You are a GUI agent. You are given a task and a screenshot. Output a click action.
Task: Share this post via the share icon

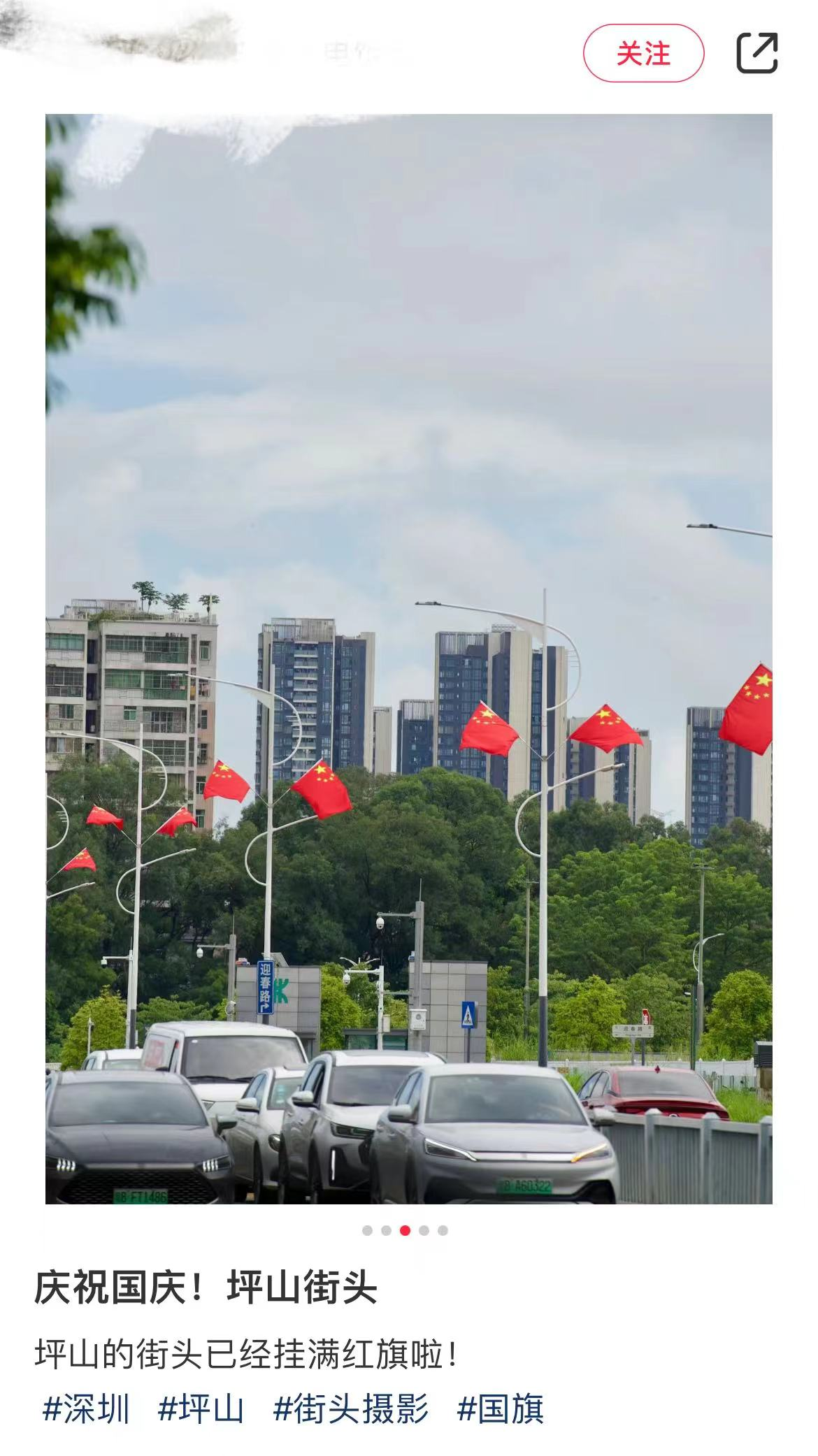pos(757,52)
